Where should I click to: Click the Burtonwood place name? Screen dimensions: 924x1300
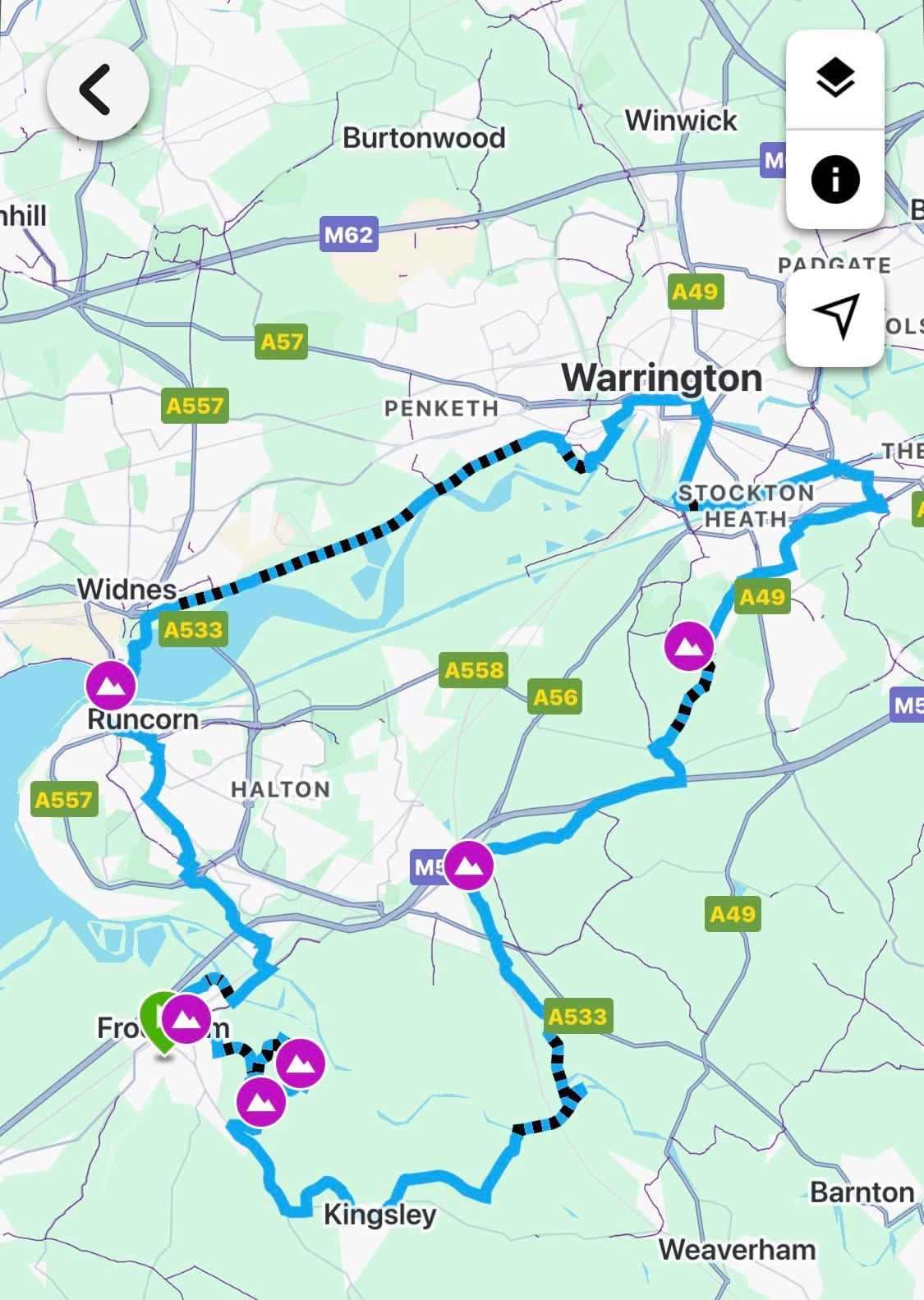[424, 138]
